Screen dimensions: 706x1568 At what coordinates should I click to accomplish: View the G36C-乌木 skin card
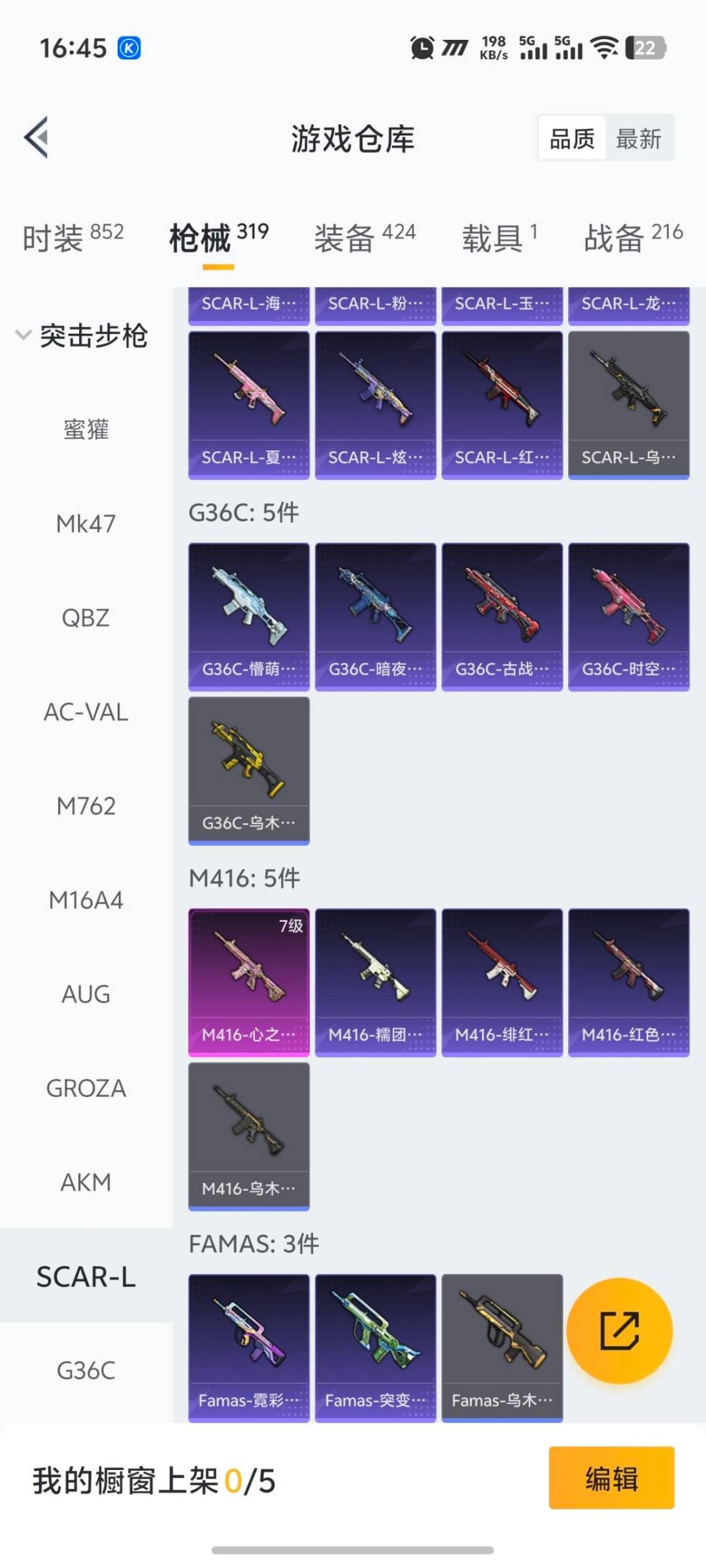(x=248, y=770)
